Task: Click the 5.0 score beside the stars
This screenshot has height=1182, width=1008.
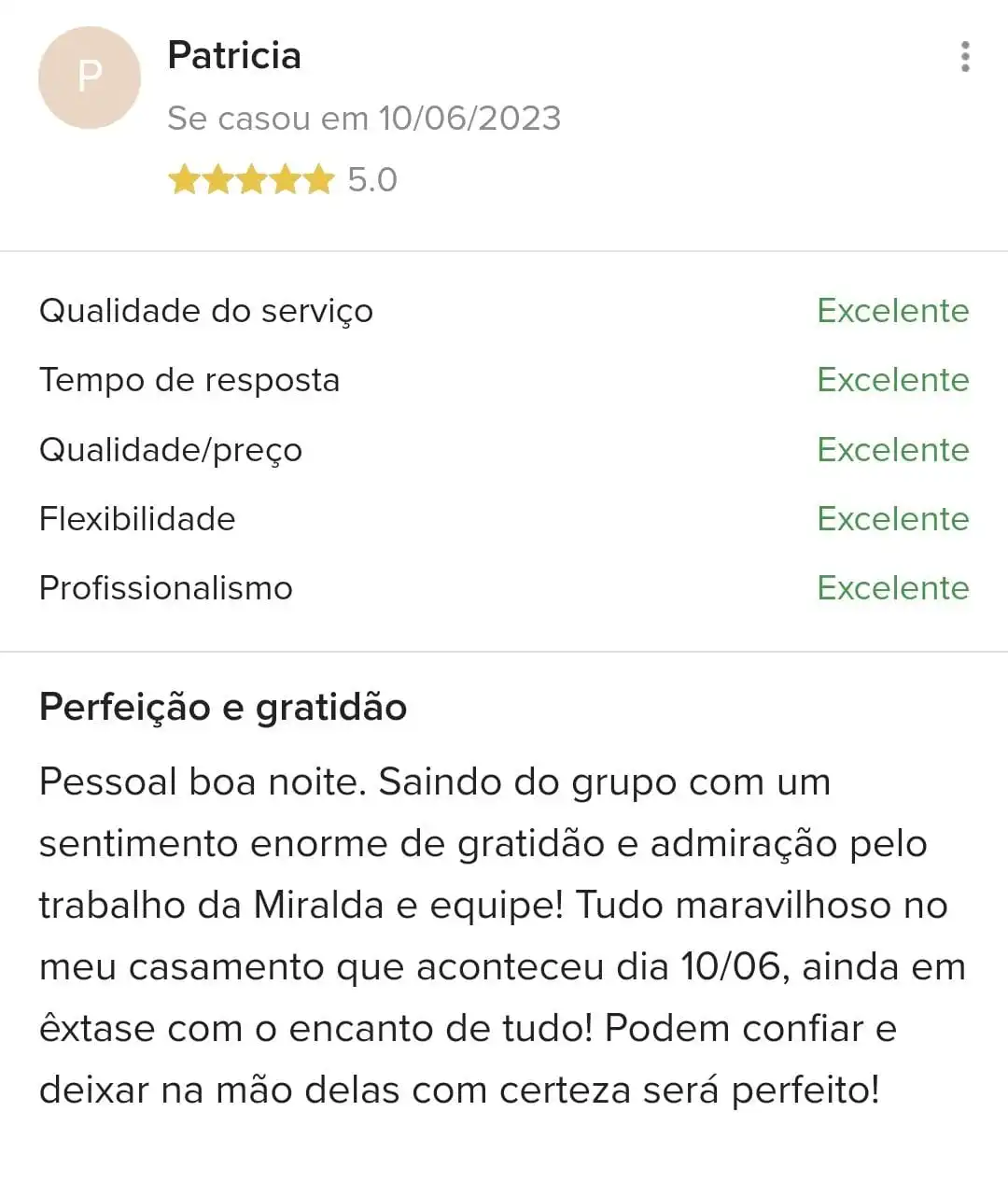Action: [371, 179]
